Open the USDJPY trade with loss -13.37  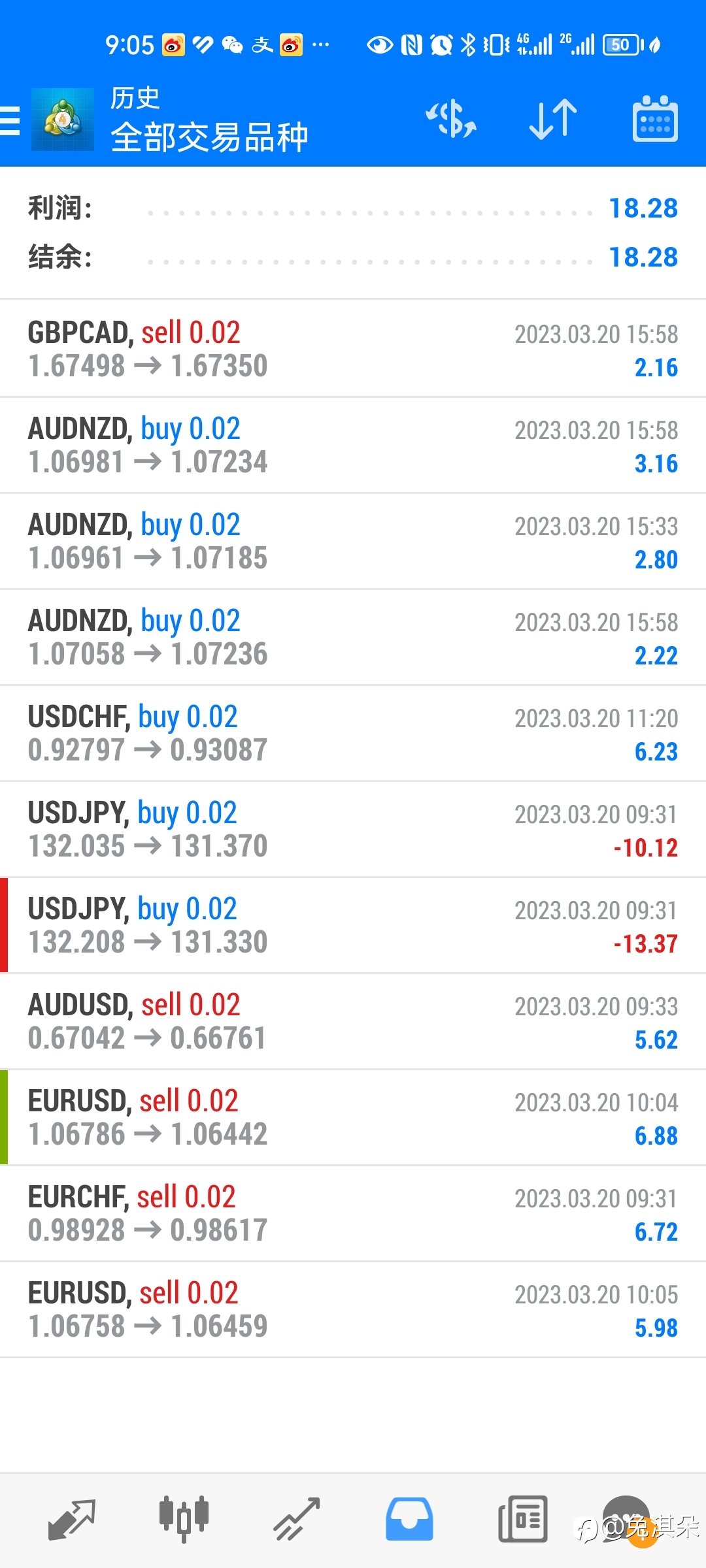pos(353,925)
